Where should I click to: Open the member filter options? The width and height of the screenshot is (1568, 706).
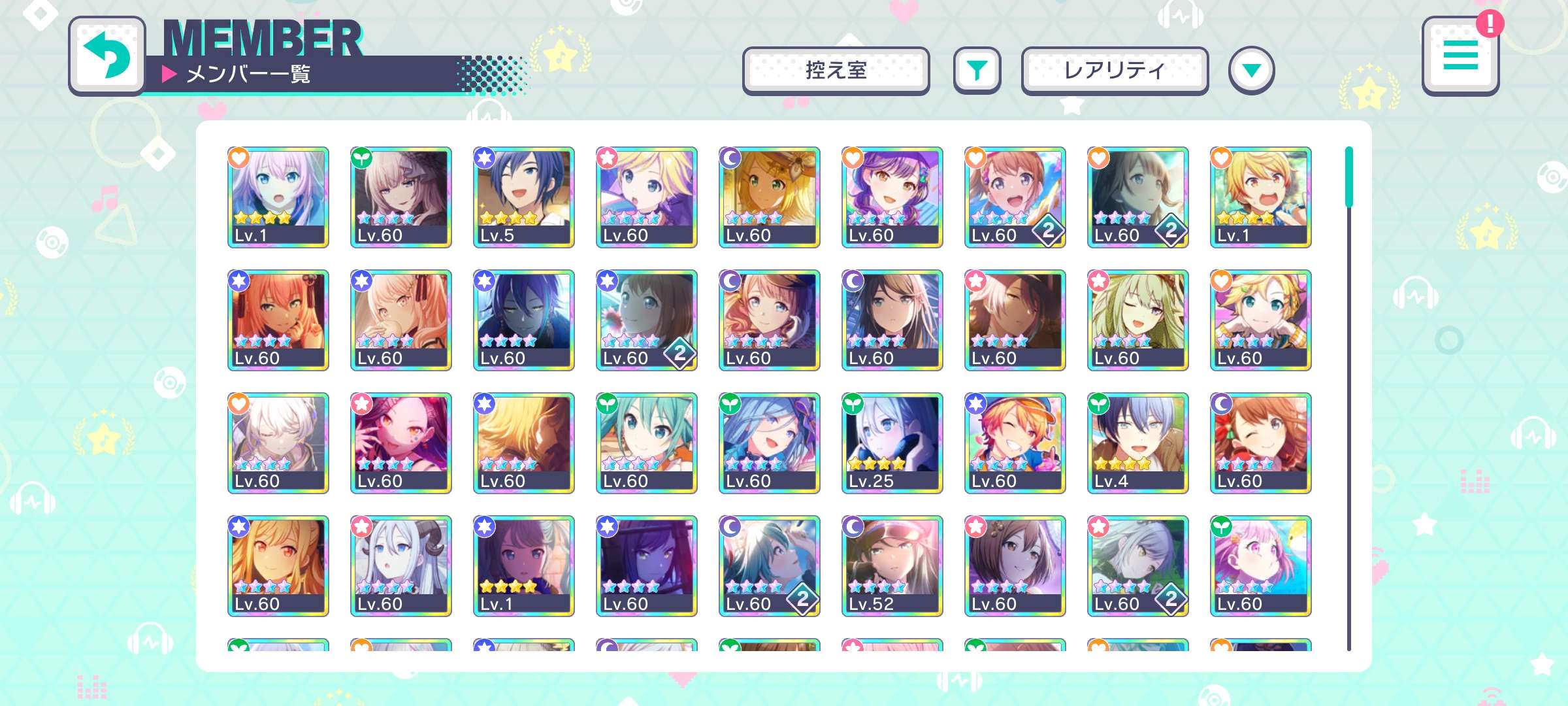(977, 71)
